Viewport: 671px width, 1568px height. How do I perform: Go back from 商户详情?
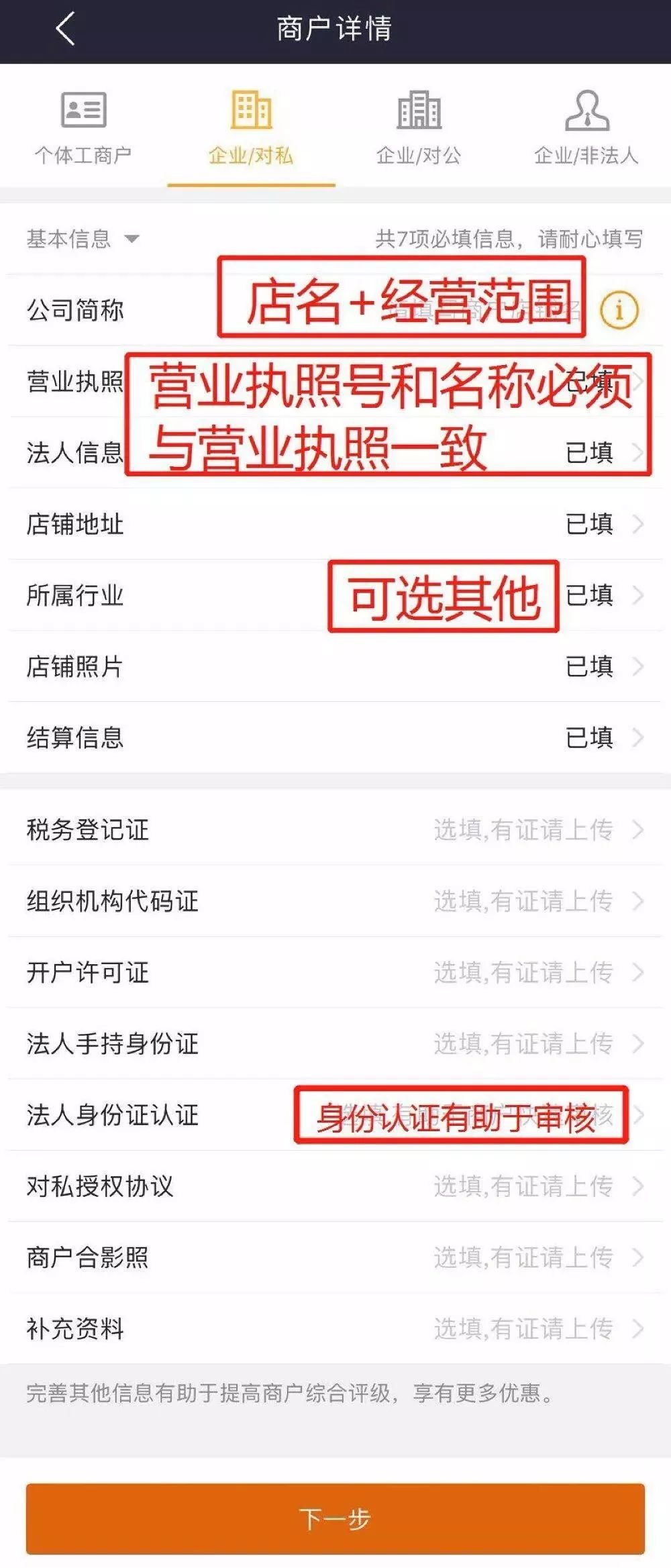(x=65, y=30)
